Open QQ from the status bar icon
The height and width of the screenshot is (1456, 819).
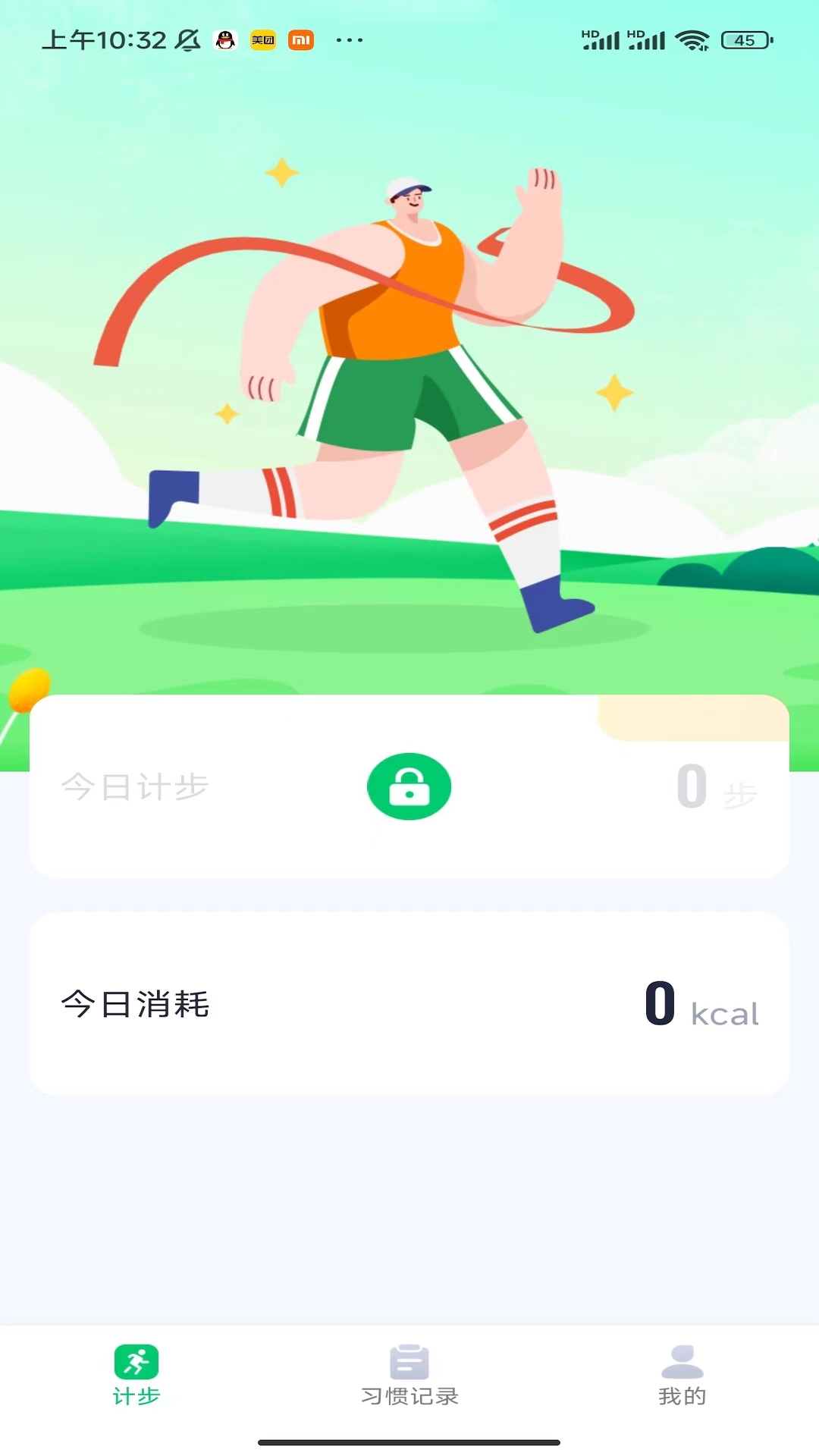tap(225, 39)
